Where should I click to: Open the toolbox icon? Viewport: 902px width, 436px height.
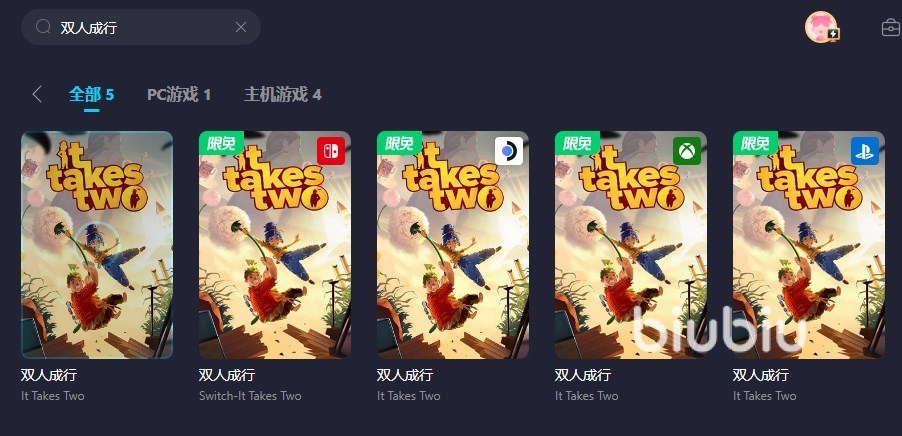890,28
